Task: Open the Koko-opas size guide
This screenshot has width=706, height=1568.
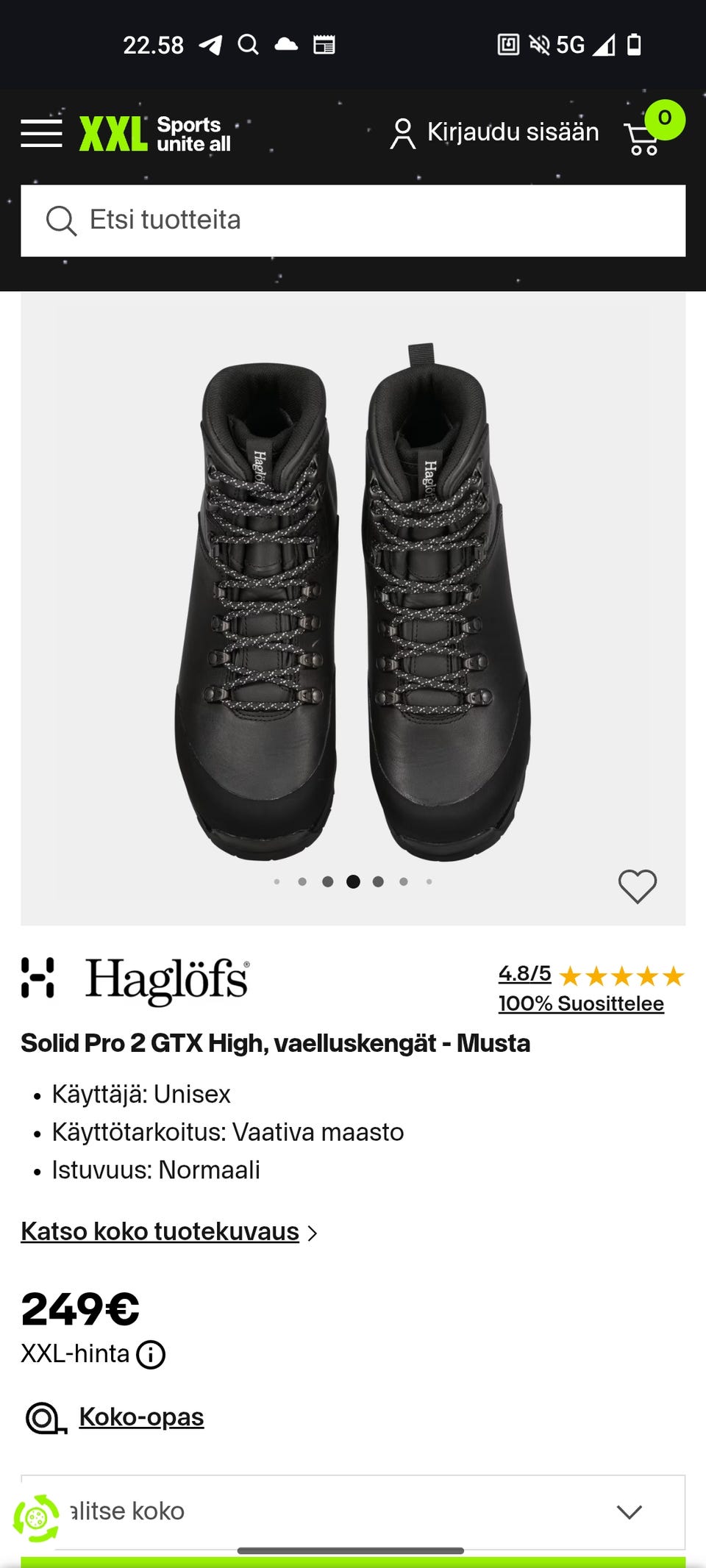Action: (141, 1417)
